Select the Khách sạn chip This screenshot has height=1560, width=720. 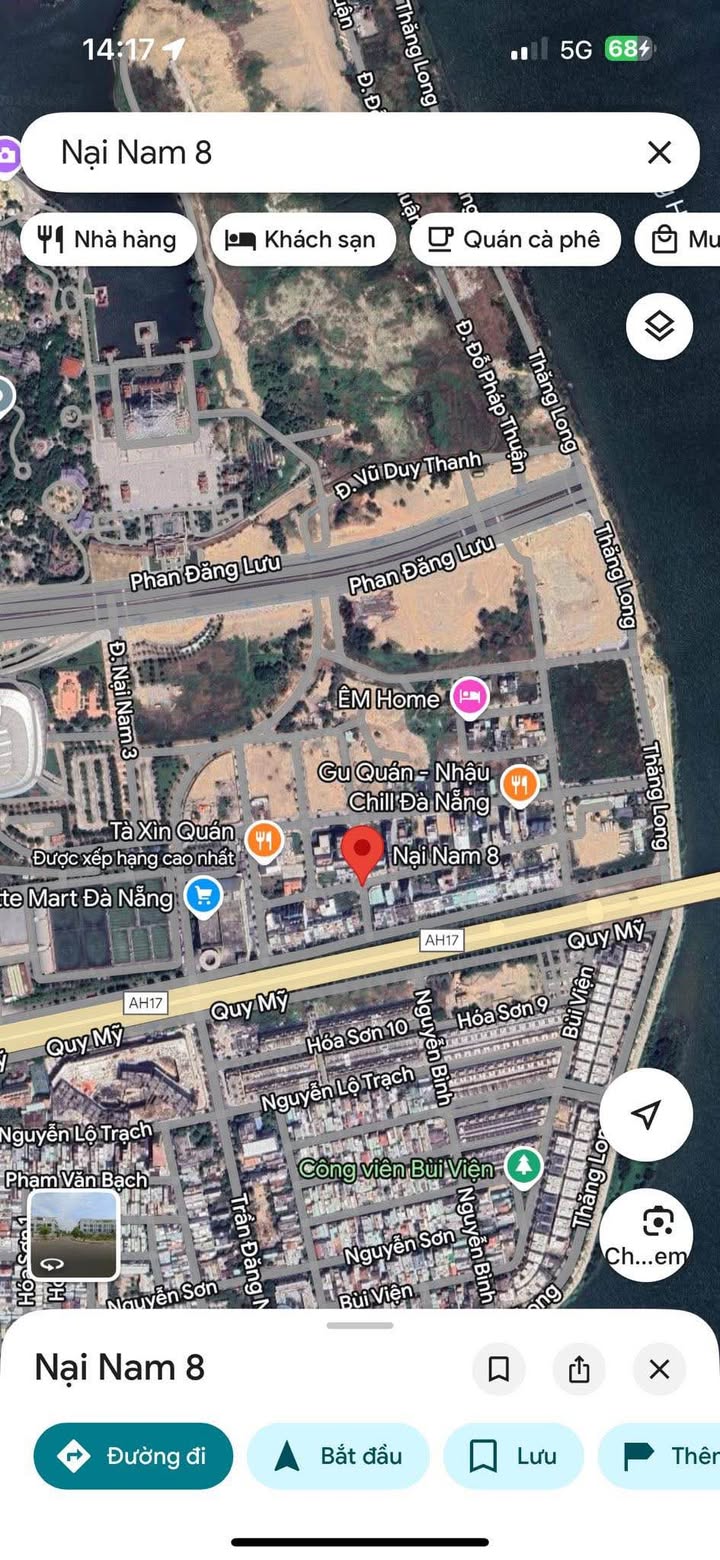point(303,240)
